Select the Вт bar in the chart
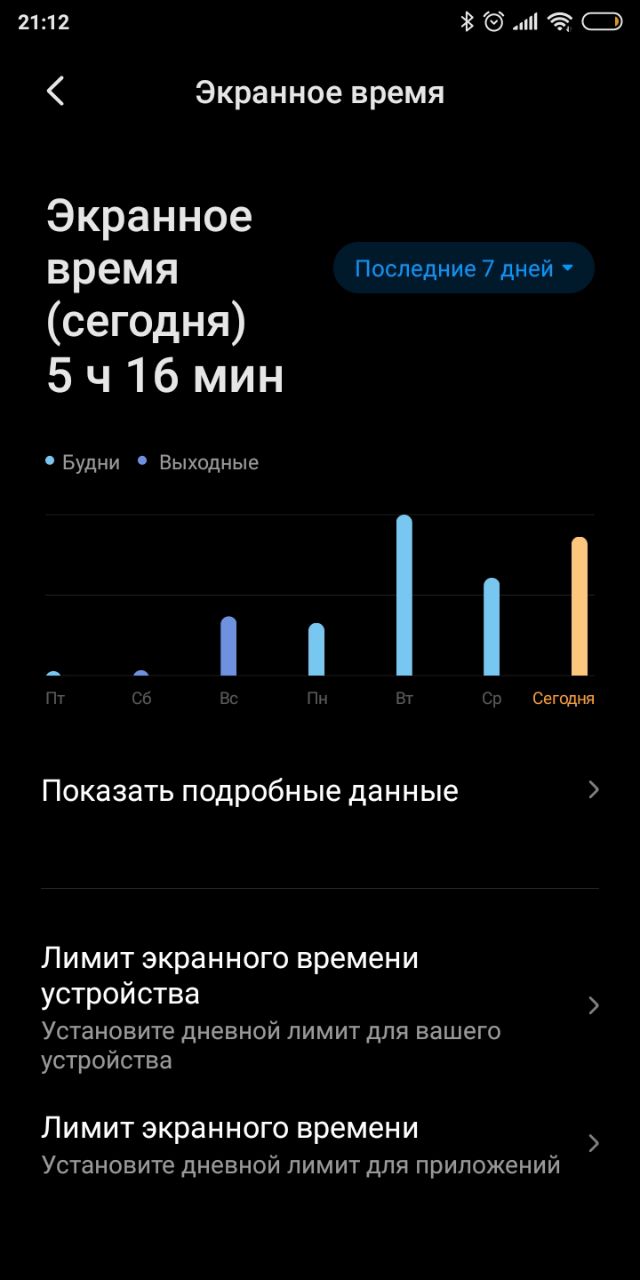640x1280 pixels. 404,596
